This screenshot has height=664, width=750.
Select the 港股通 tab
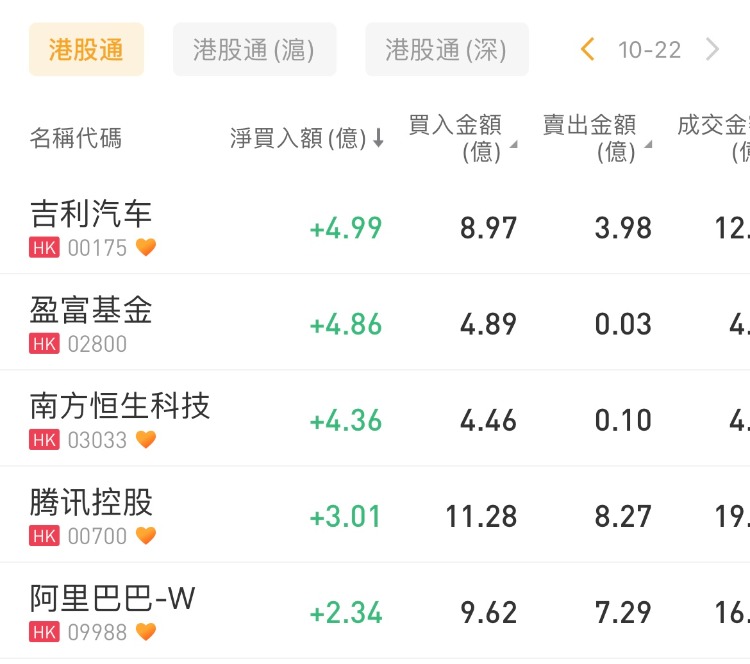tap(86, 50)
